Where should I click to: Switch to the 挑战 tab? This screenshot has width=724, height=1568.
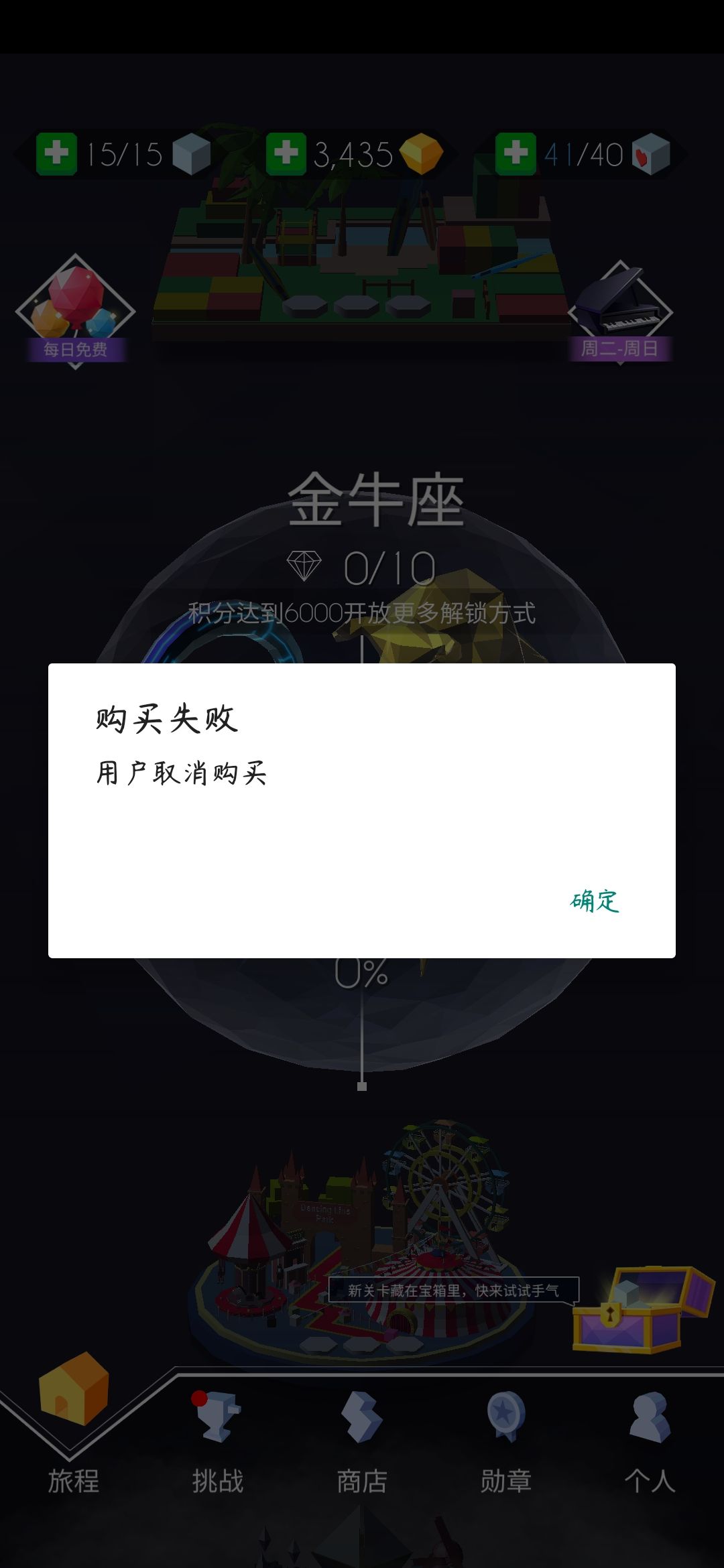(x=217, y=1441)
